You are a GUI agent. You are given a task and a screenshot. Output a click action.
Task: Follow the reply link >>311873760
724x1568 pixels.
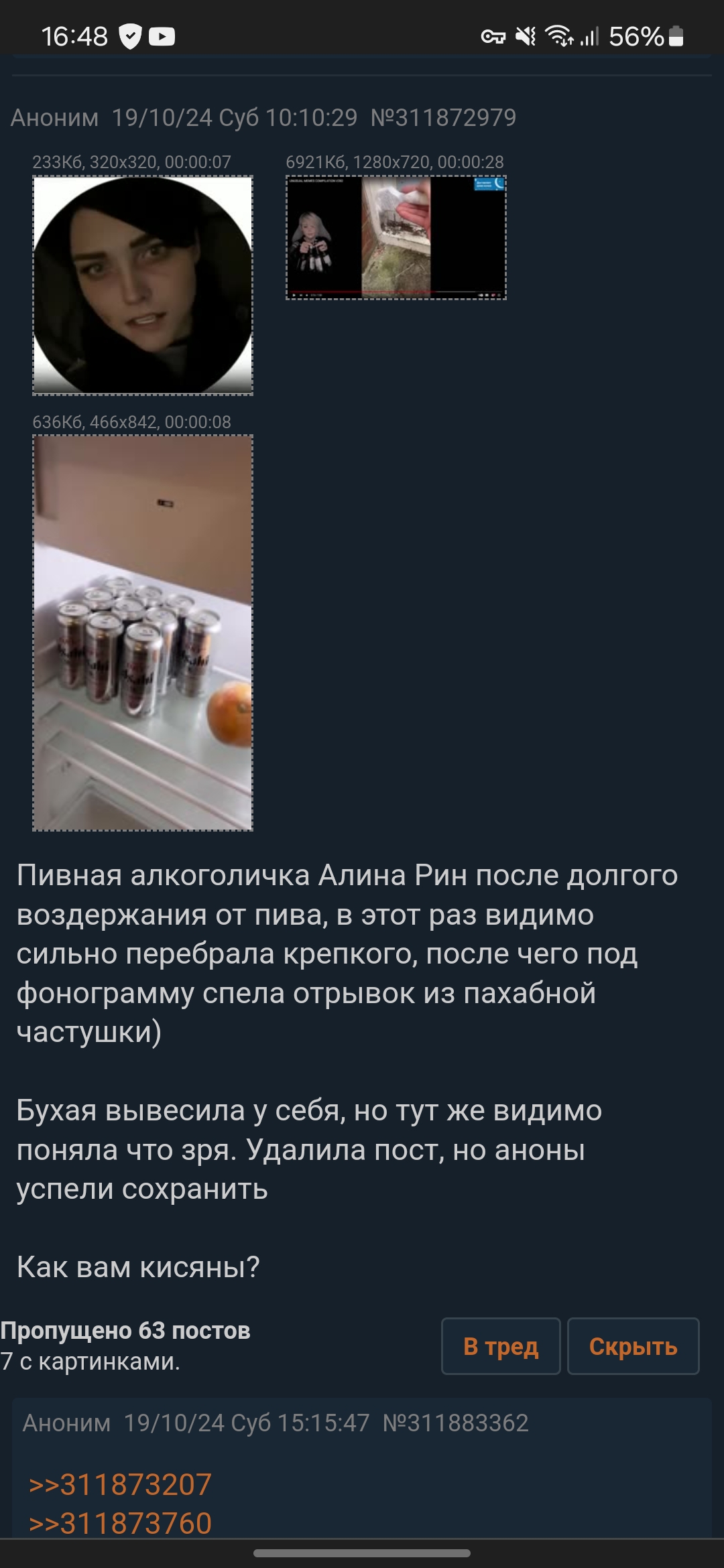[121, 1523]
